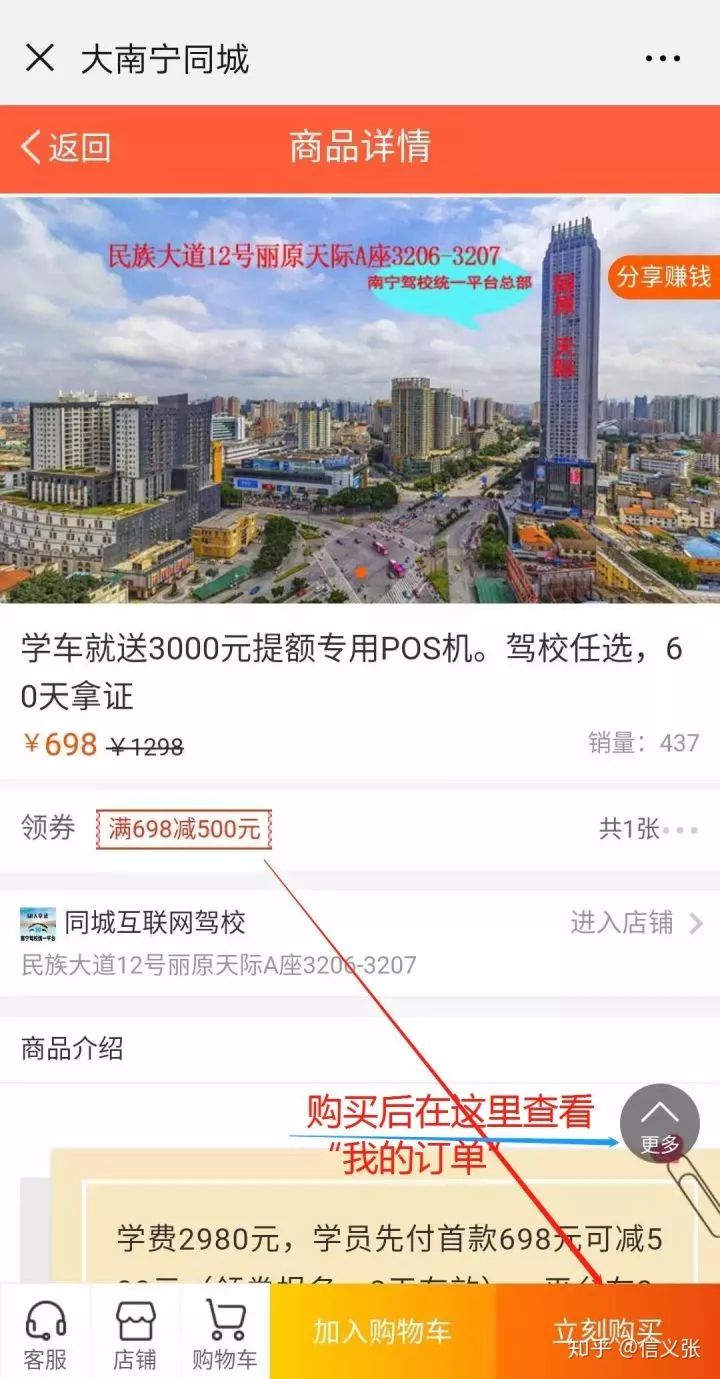Expand the coupon list showing 共1张
This screenshot has height=1379, width=720.
648,829
